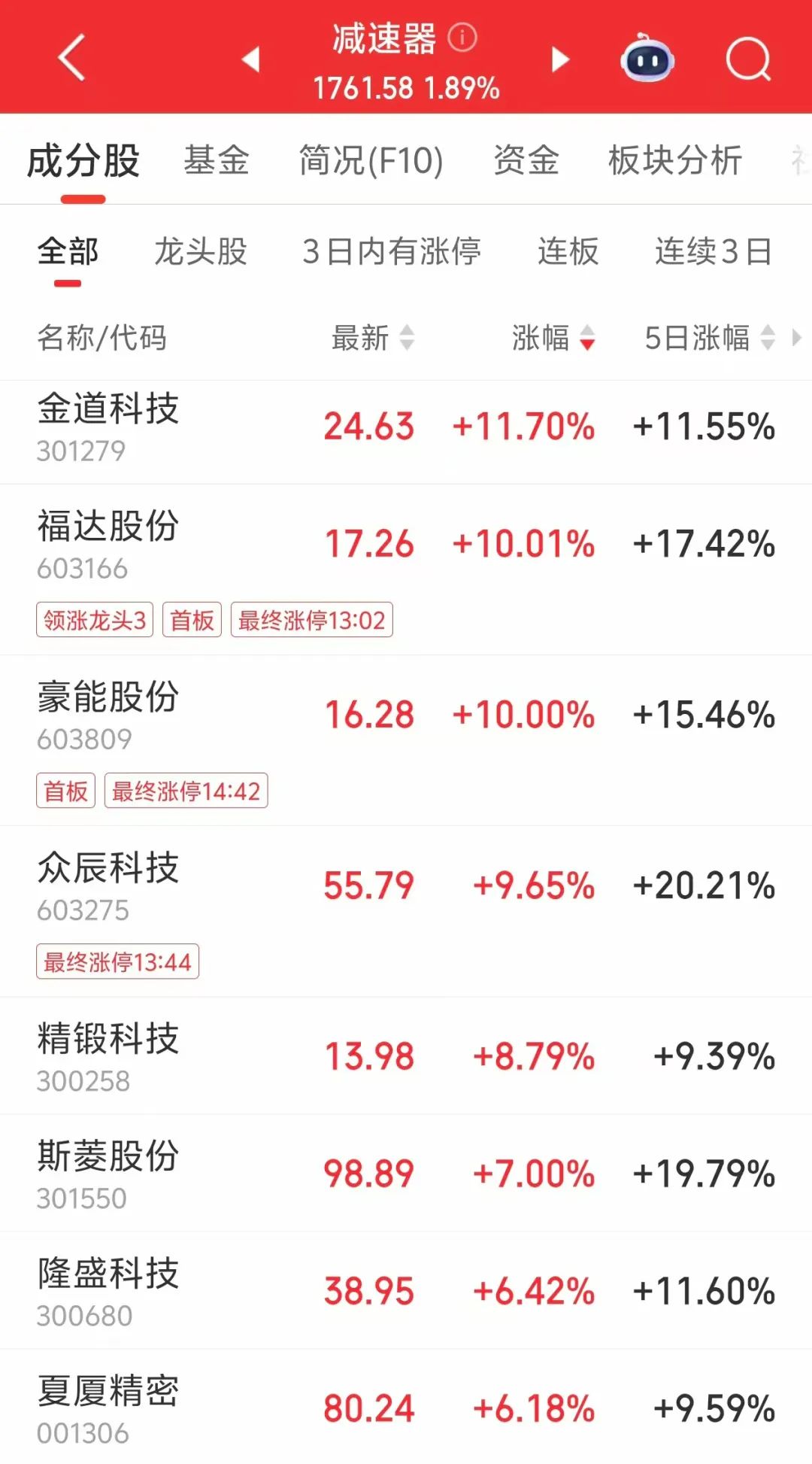Tap info icon beside 减速器
The image size is (812, 1464).
(x=462, y=37)
